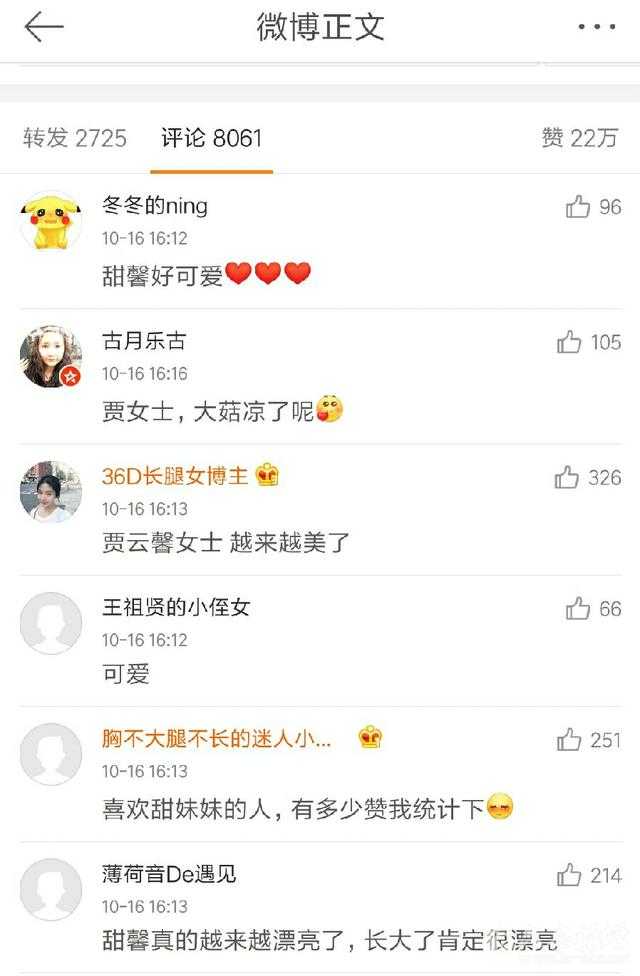Go back using the arrow icon
Viewport: 640px width, 976px height.
tap(43, 27)
